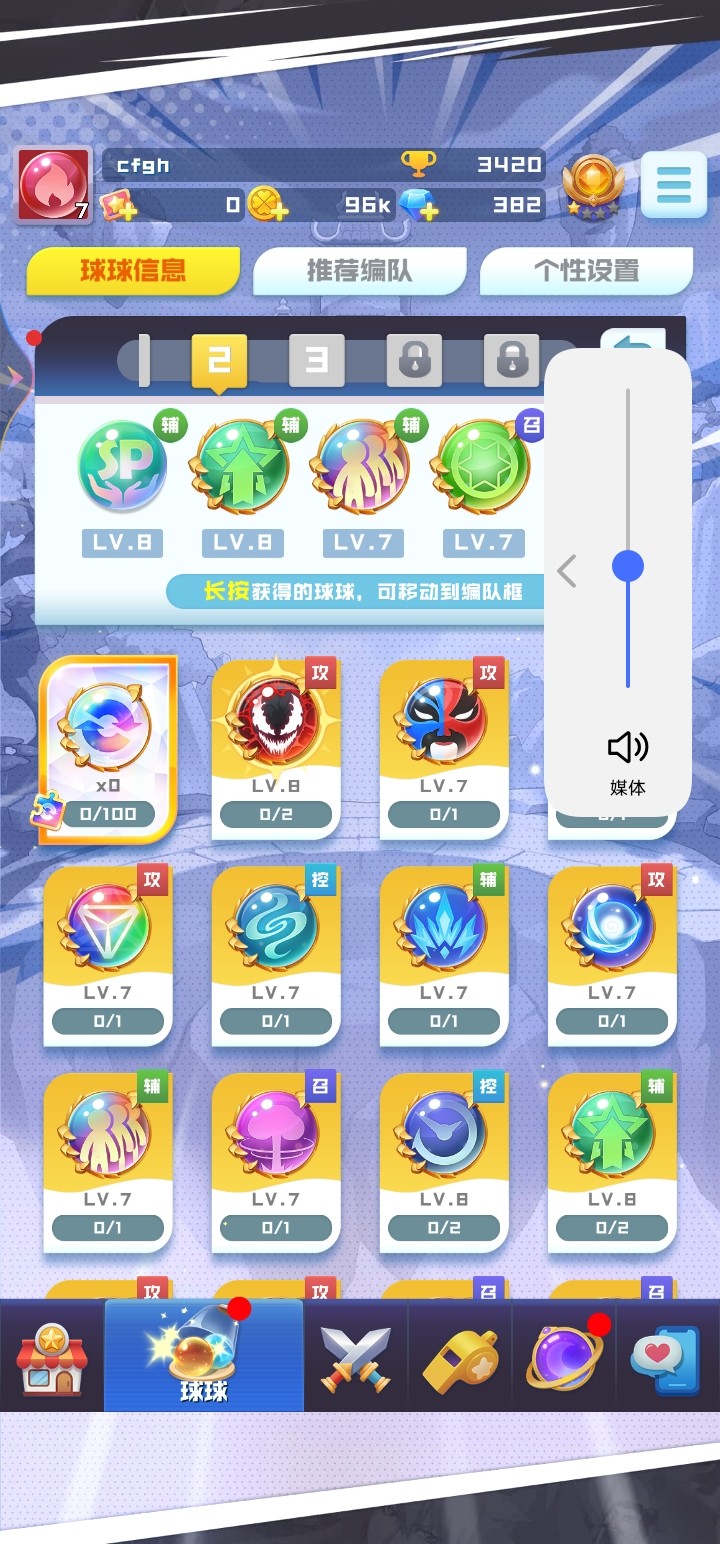The height and width of the screenshot is (1544, 720).
Task: Open the hamburger menu button
Action: pos(673,185)
